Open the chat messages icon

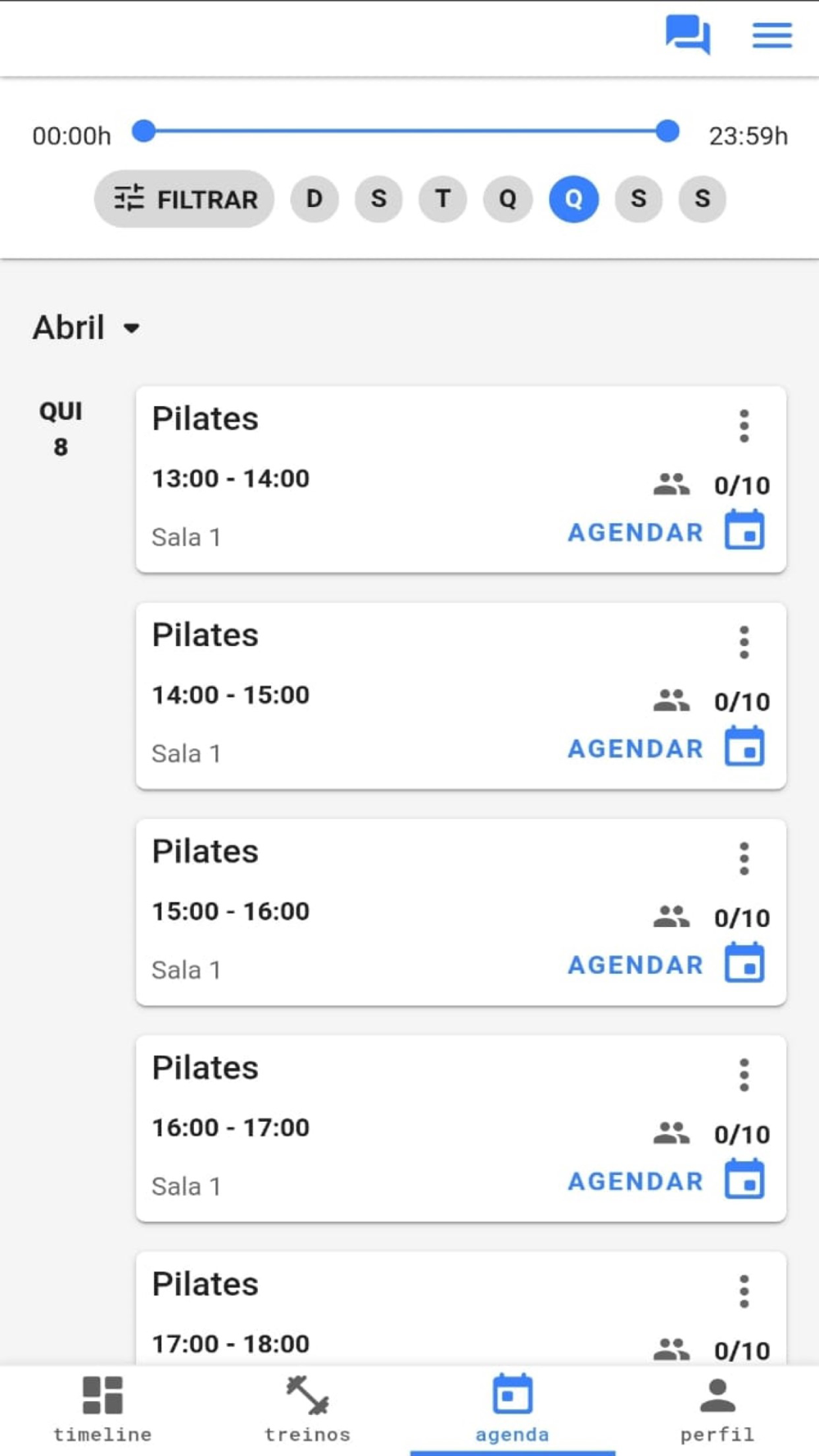(687, 35)
